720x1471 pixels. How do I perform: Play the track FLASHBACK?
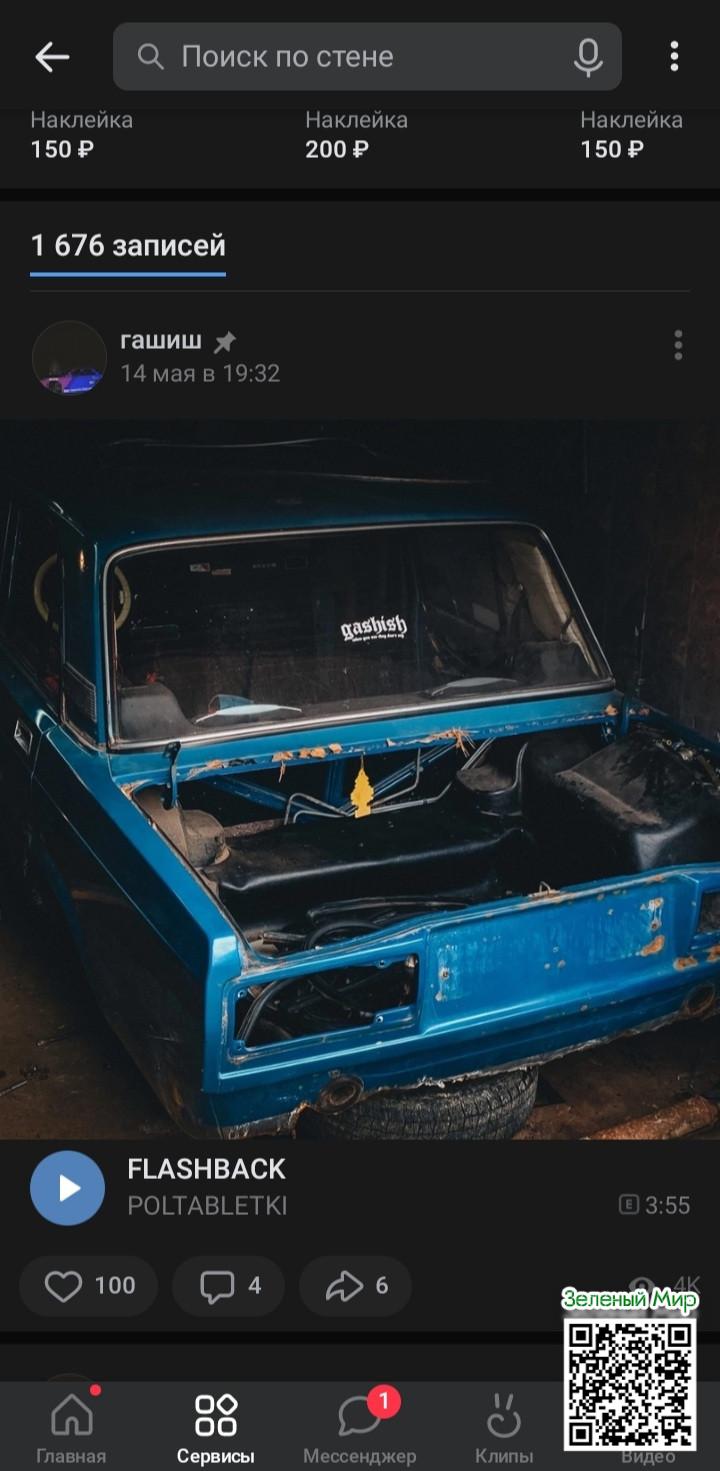[67, 1188]
